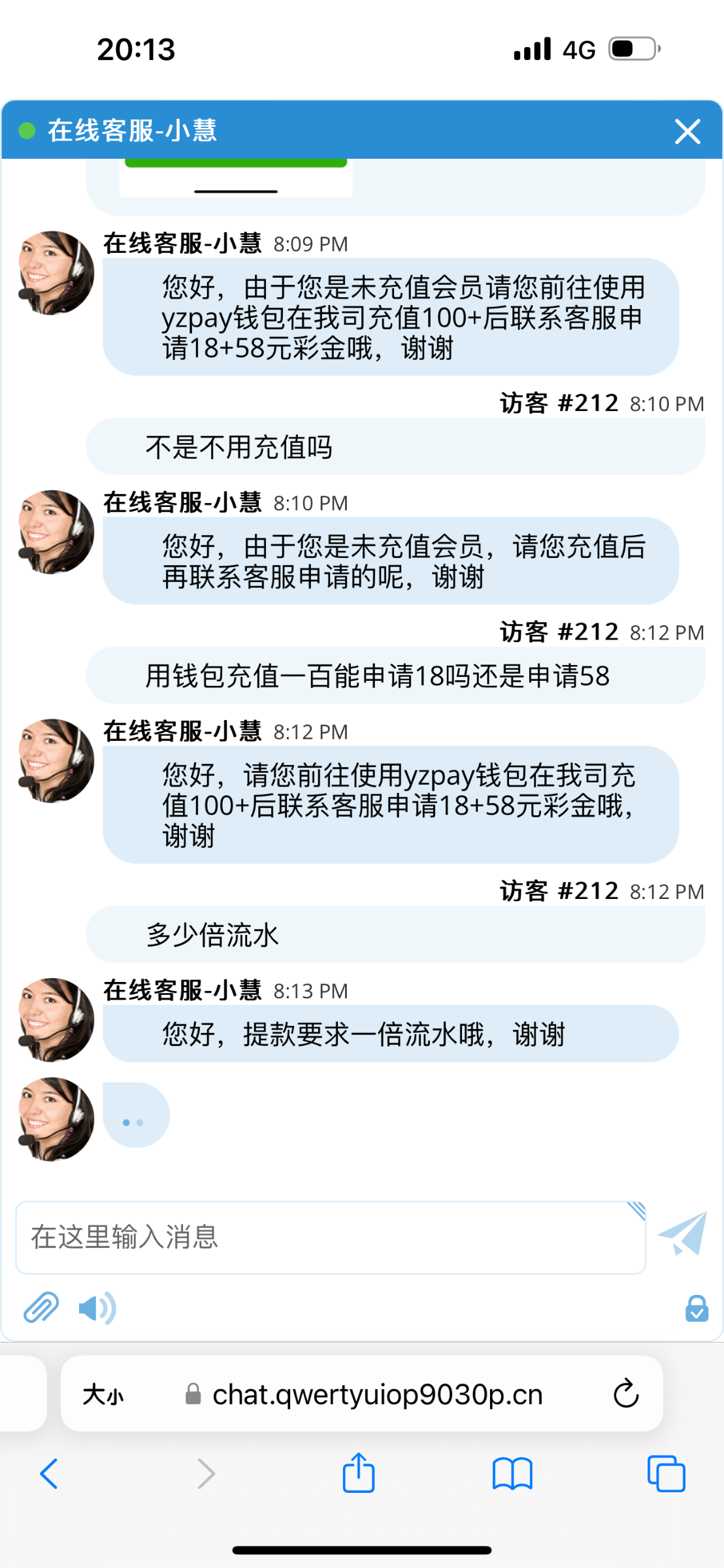Go back to the previous page

(50, 1474)
